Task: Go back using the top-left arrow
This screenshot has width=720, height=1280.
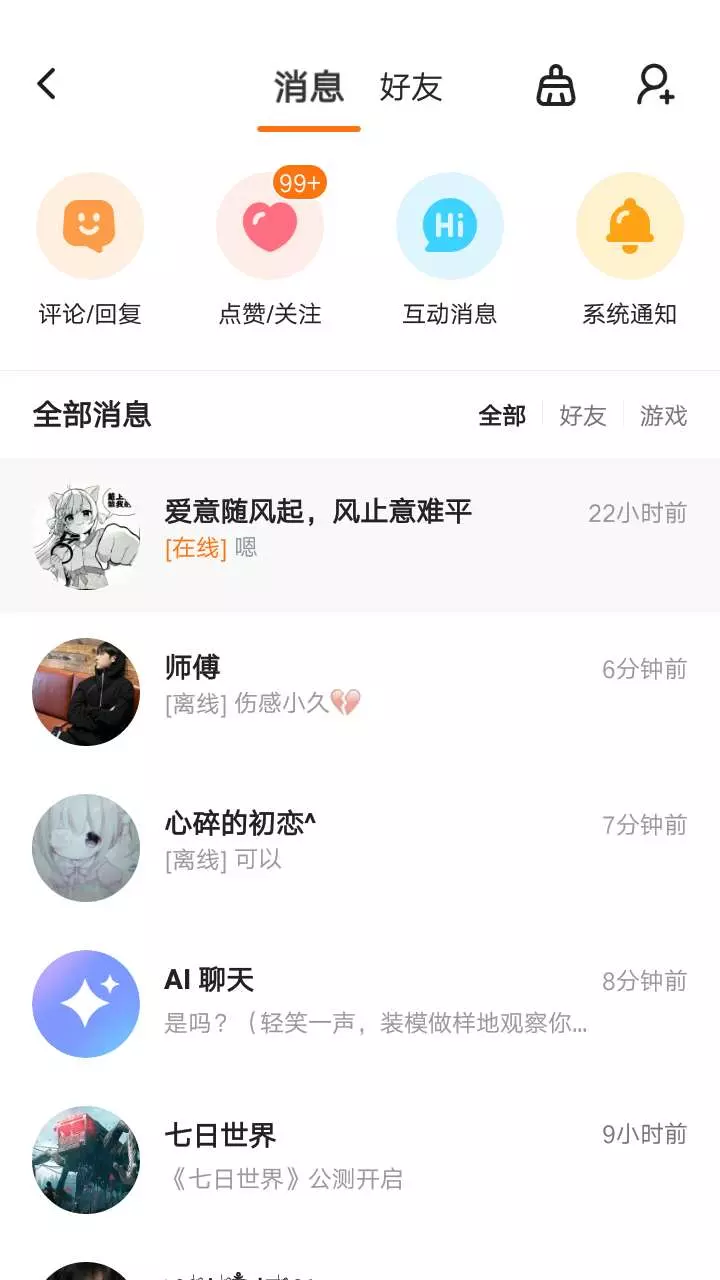Action: pos(46,84)
